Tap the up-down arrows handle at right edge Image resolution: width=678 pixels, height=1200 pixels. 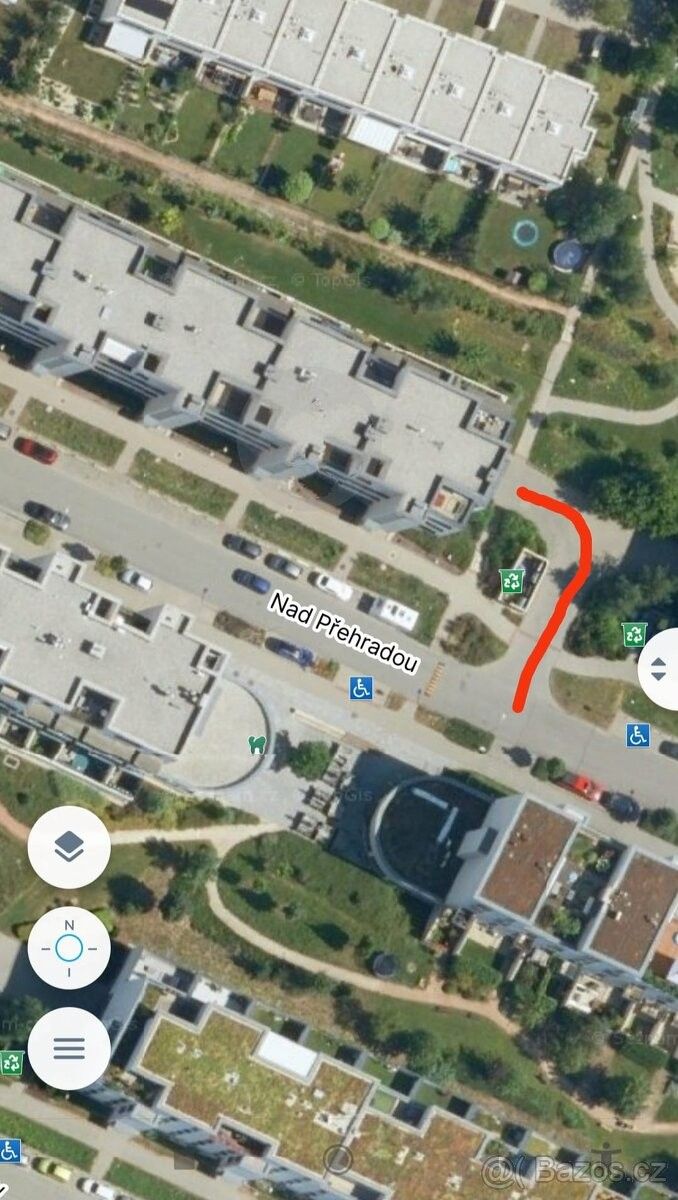click(659, 669)
